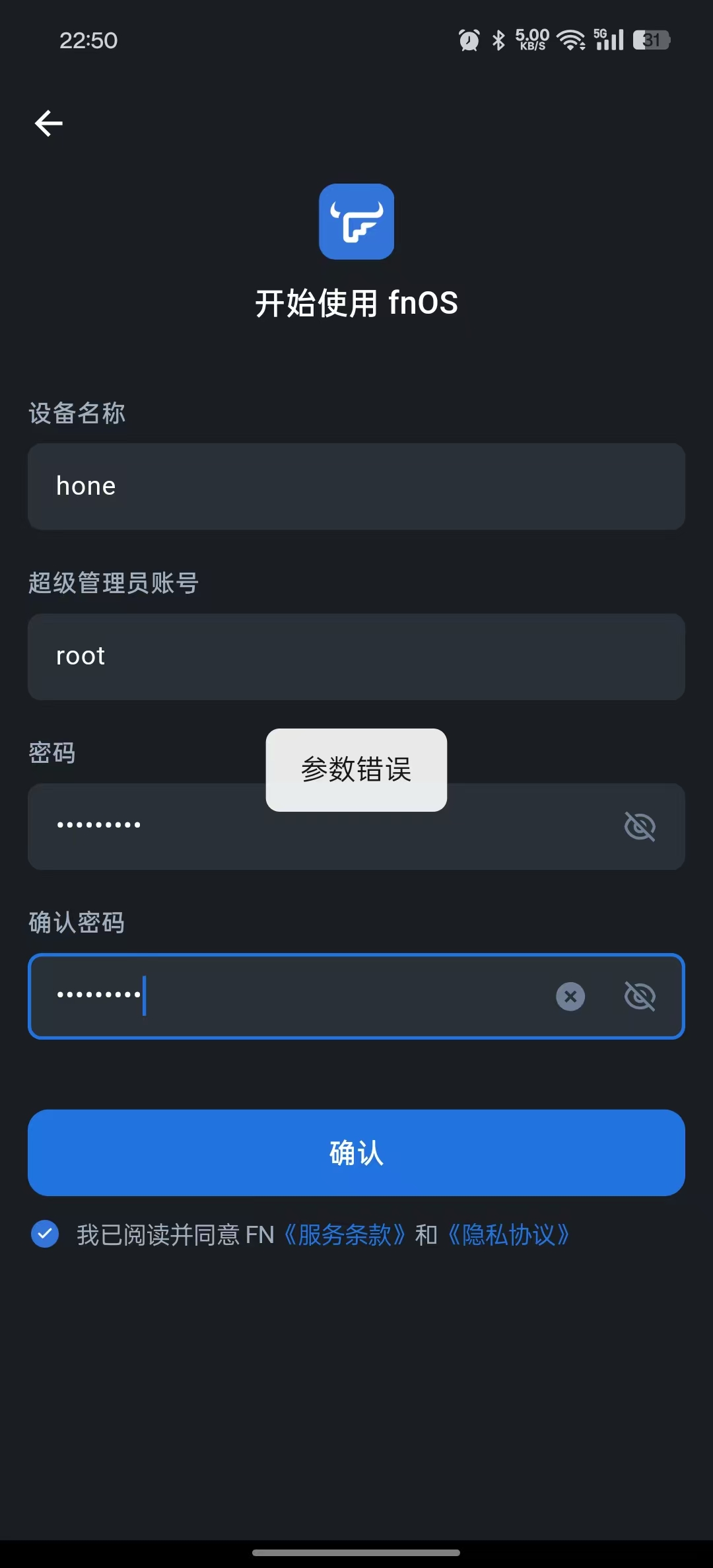Uncheck the agreement checkbox
The image size is (713, 1568).
(45, 1234)
